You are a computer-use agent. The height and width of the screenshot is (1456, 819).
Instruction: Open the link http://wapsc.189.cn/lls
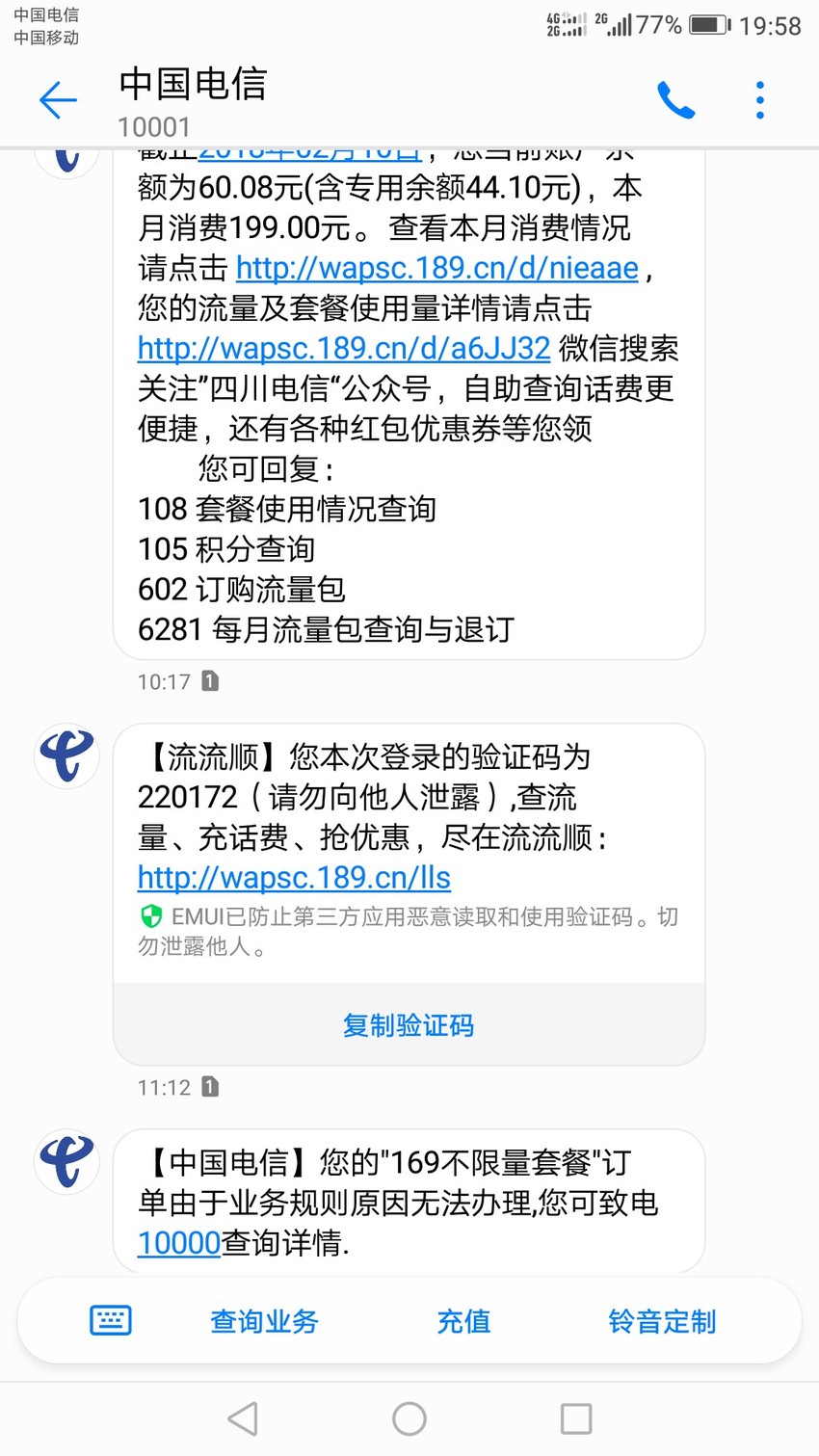294,877
